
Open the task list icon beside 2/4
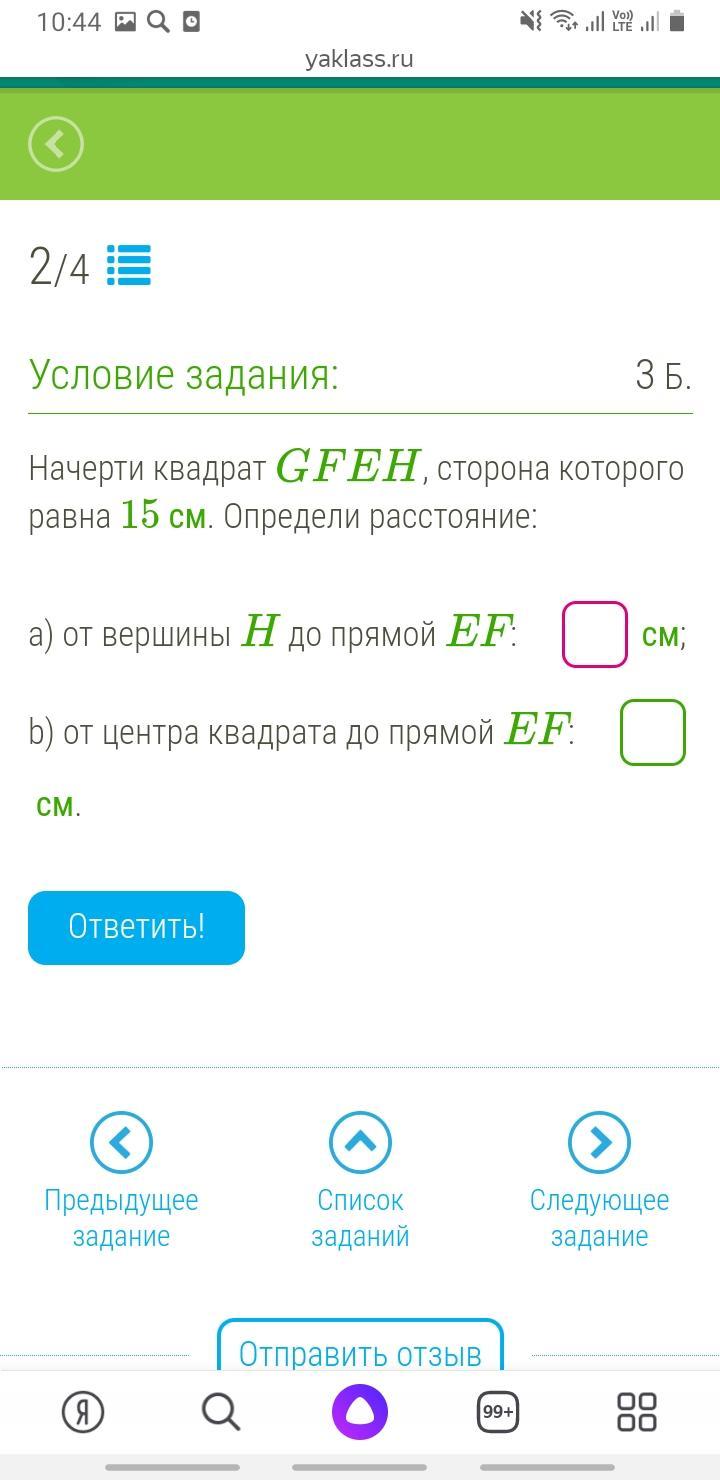(x=129, y=266)
